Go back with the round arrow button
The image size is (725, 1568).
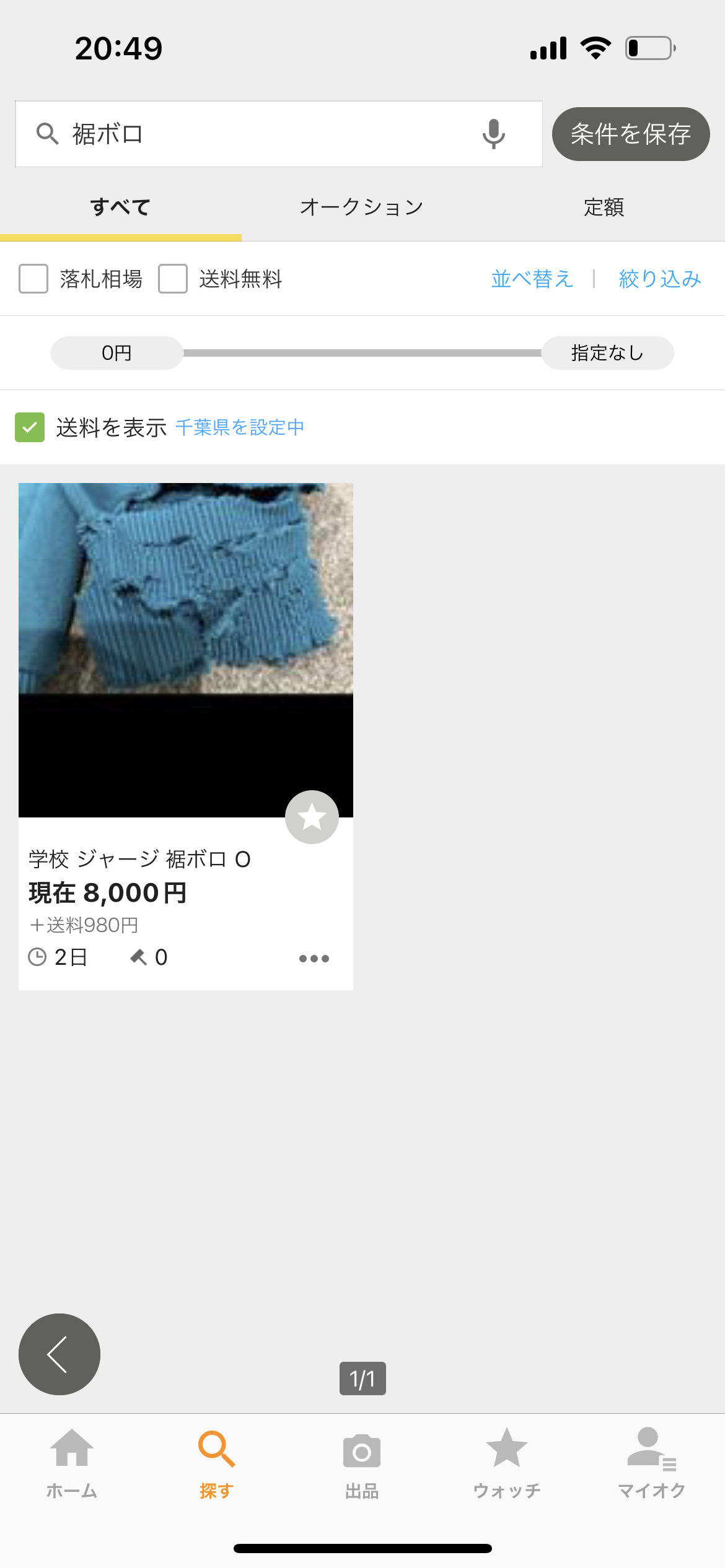[x=59, y=1354]
